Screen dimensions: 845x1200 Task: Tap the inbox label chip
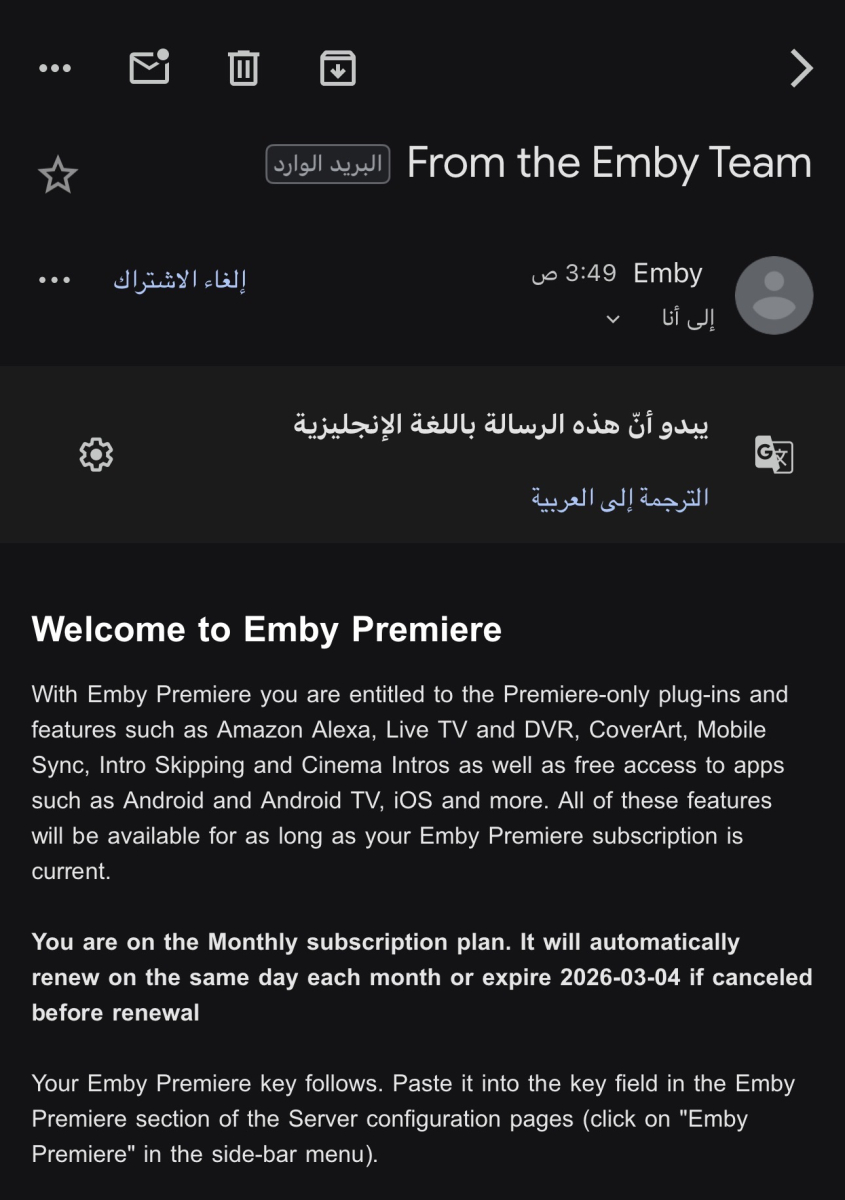327,164
